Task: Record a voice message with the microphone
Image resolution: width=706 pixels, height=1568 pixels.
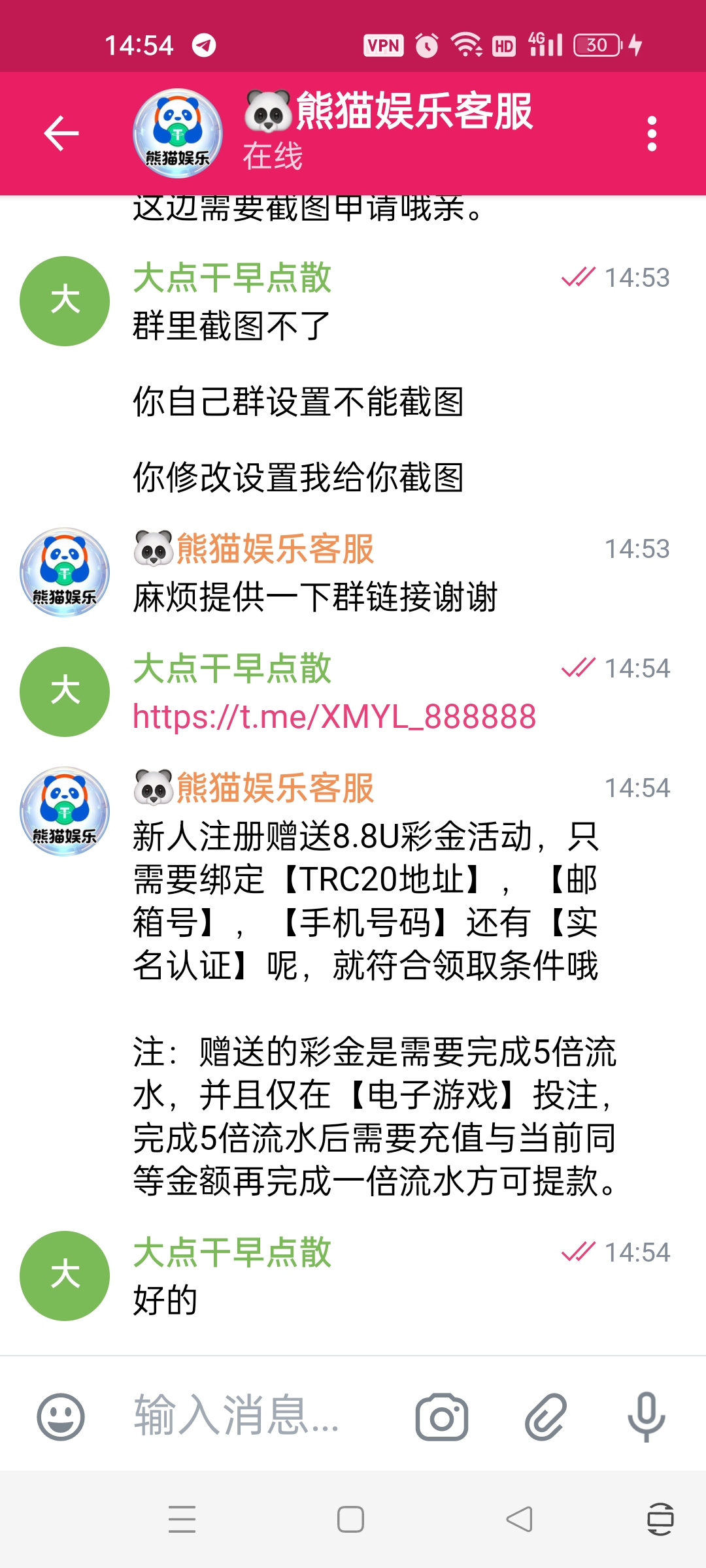Action: click(646, 1417)
